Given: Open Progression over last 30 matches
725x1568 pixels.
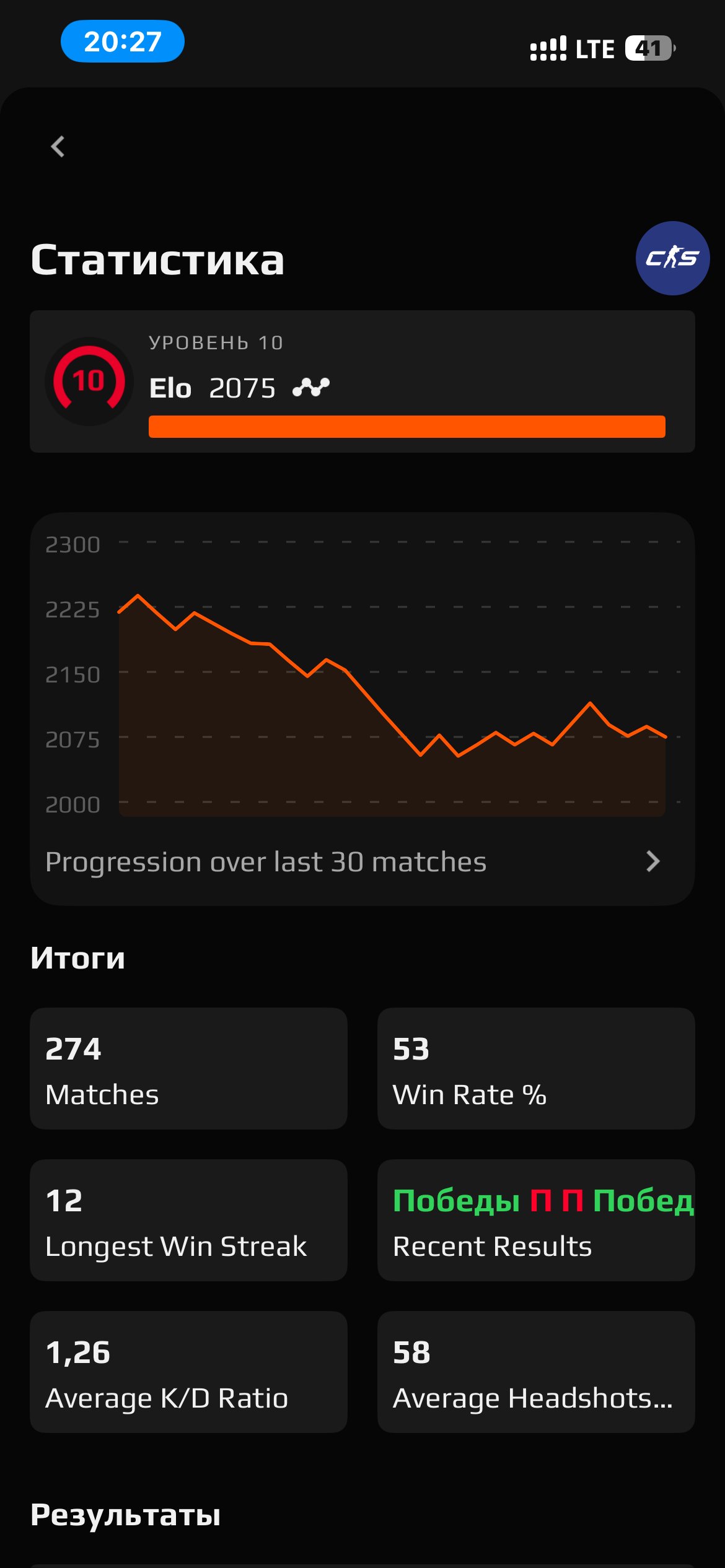Looking at the screenshot, I should click(x=352, y=861).
